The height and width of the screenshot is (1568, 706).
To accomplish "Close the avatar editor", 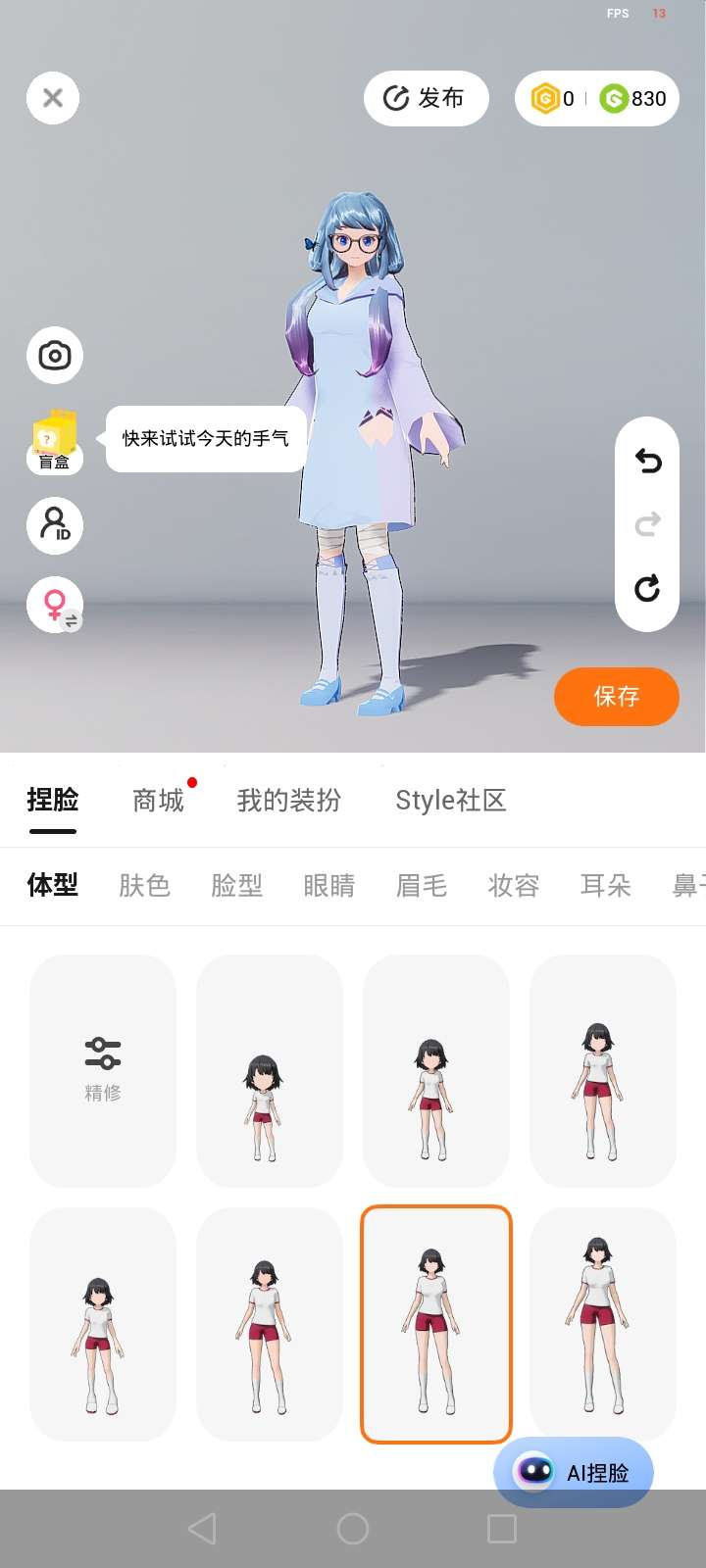I will click(53, 98).
